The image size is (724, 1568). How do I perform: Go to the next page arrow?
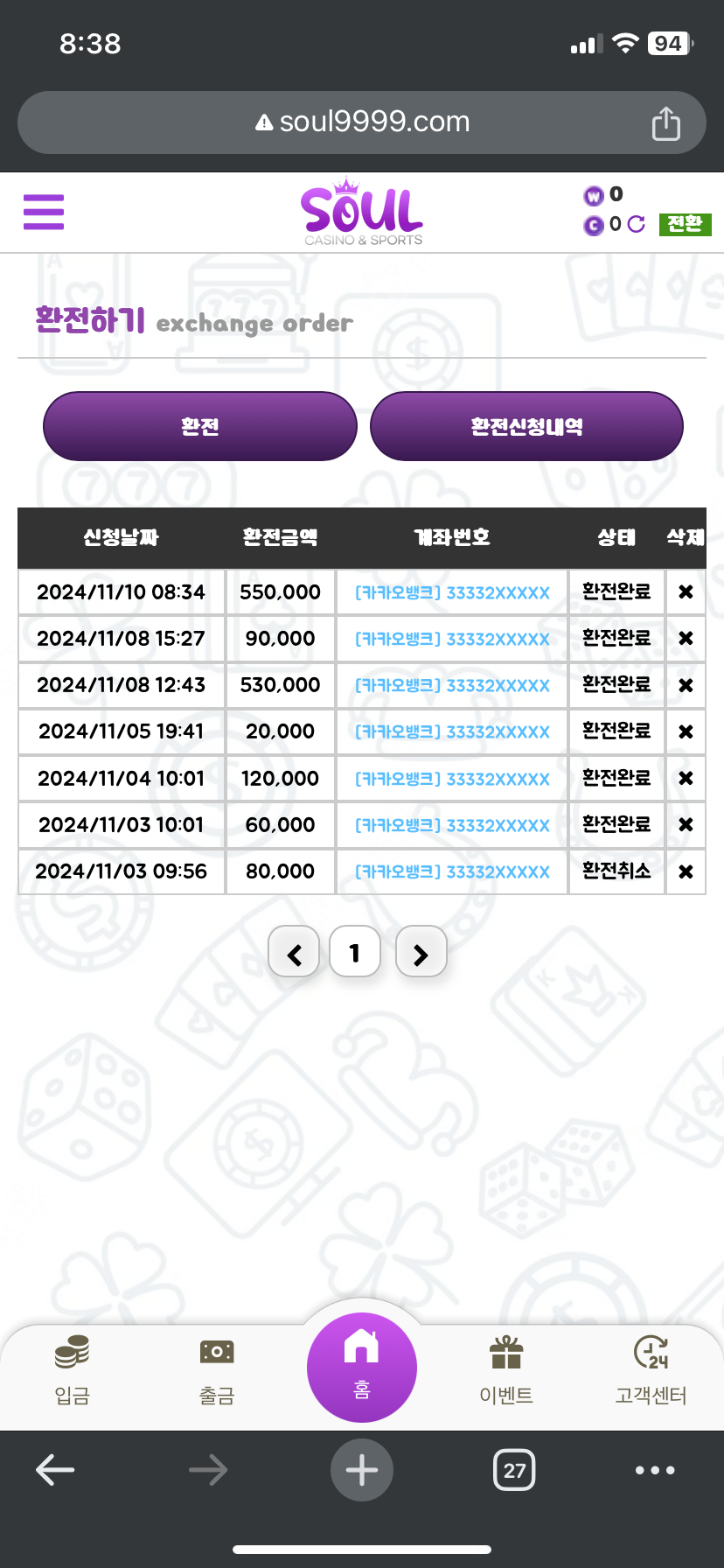(x=421, y=952)
